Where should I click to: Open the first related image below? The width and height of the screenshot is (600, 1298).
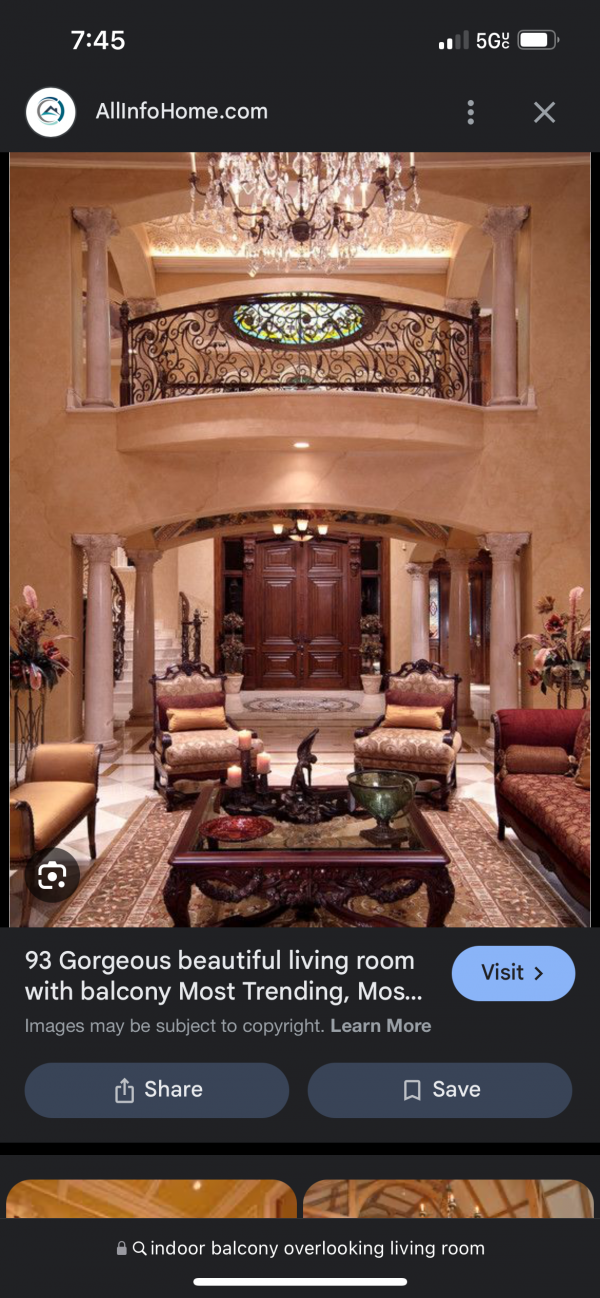tap(151, 1198)
